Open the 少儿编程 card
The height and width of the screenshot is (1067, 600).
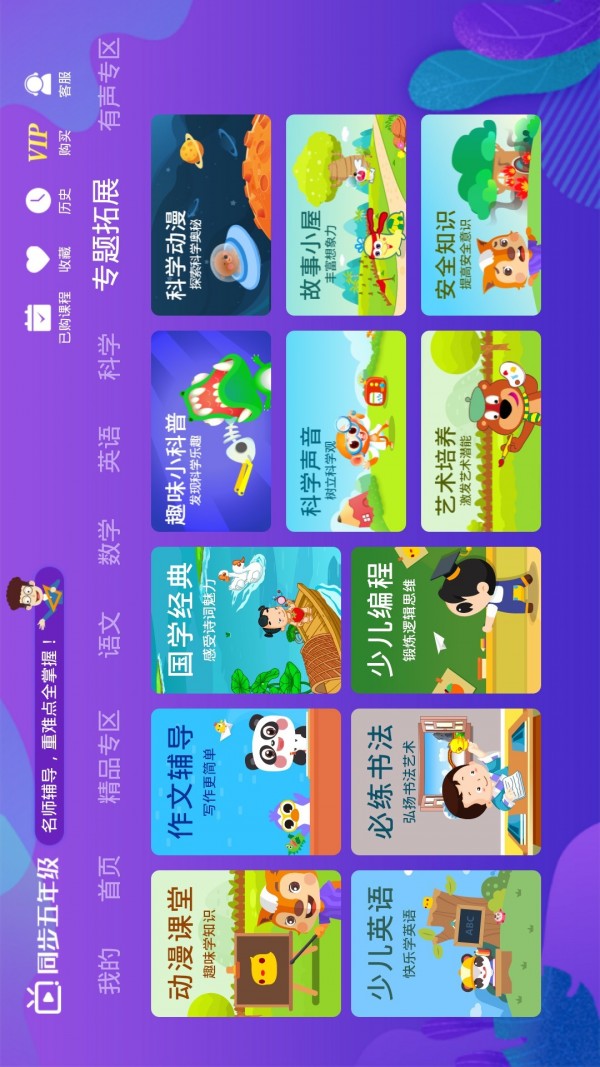[x=445, y=620]
